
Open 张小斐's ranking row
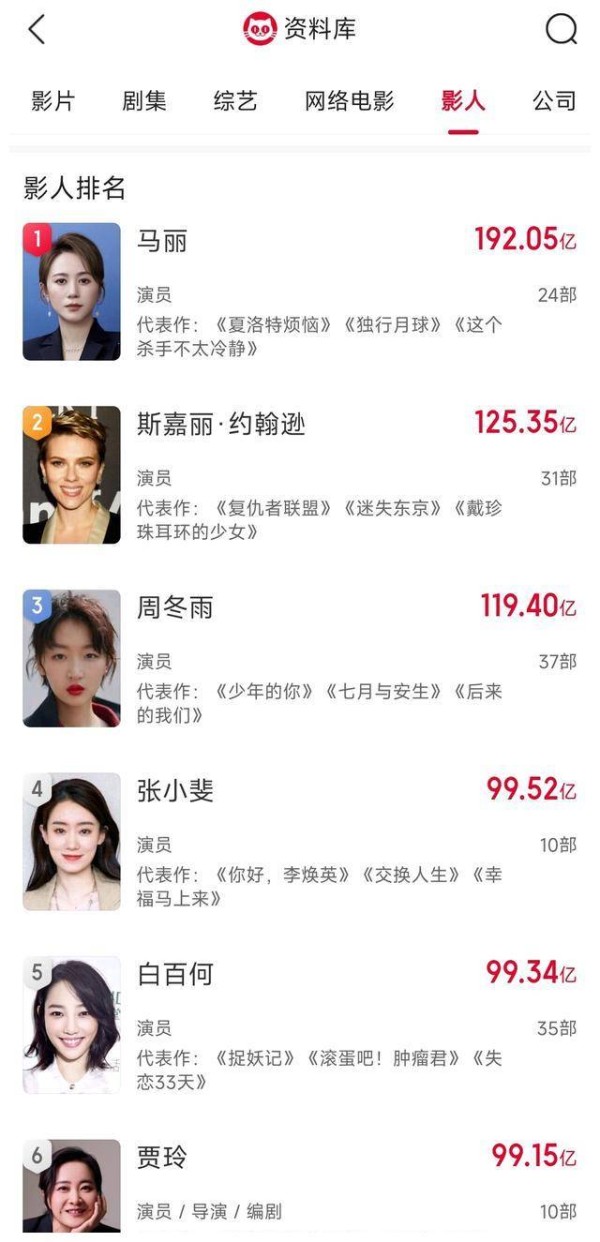tap(300, 842)
